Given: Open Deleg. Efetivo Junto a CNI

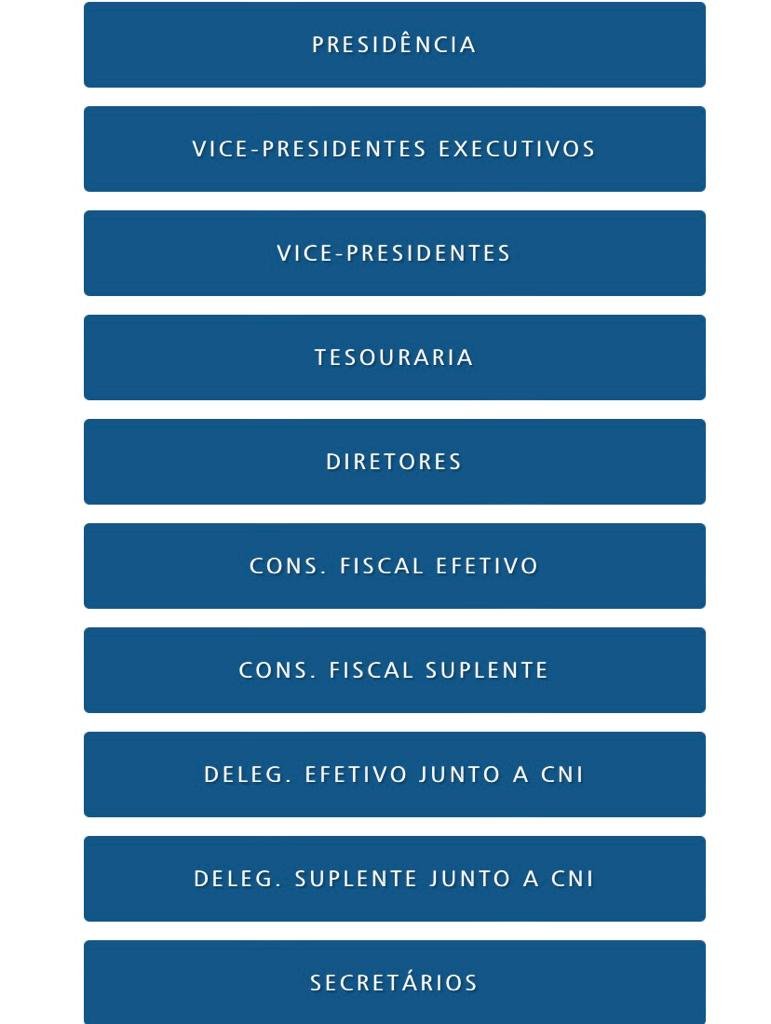Looking at the screenshot, I should pos(394,774).
